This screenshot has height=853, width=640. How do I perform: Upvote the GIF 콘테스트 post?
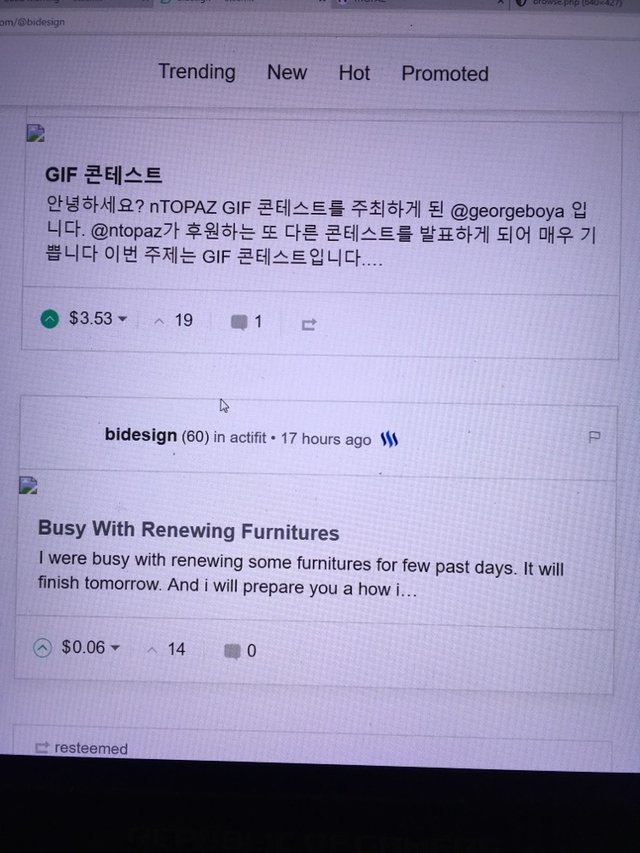click(50, 320)
